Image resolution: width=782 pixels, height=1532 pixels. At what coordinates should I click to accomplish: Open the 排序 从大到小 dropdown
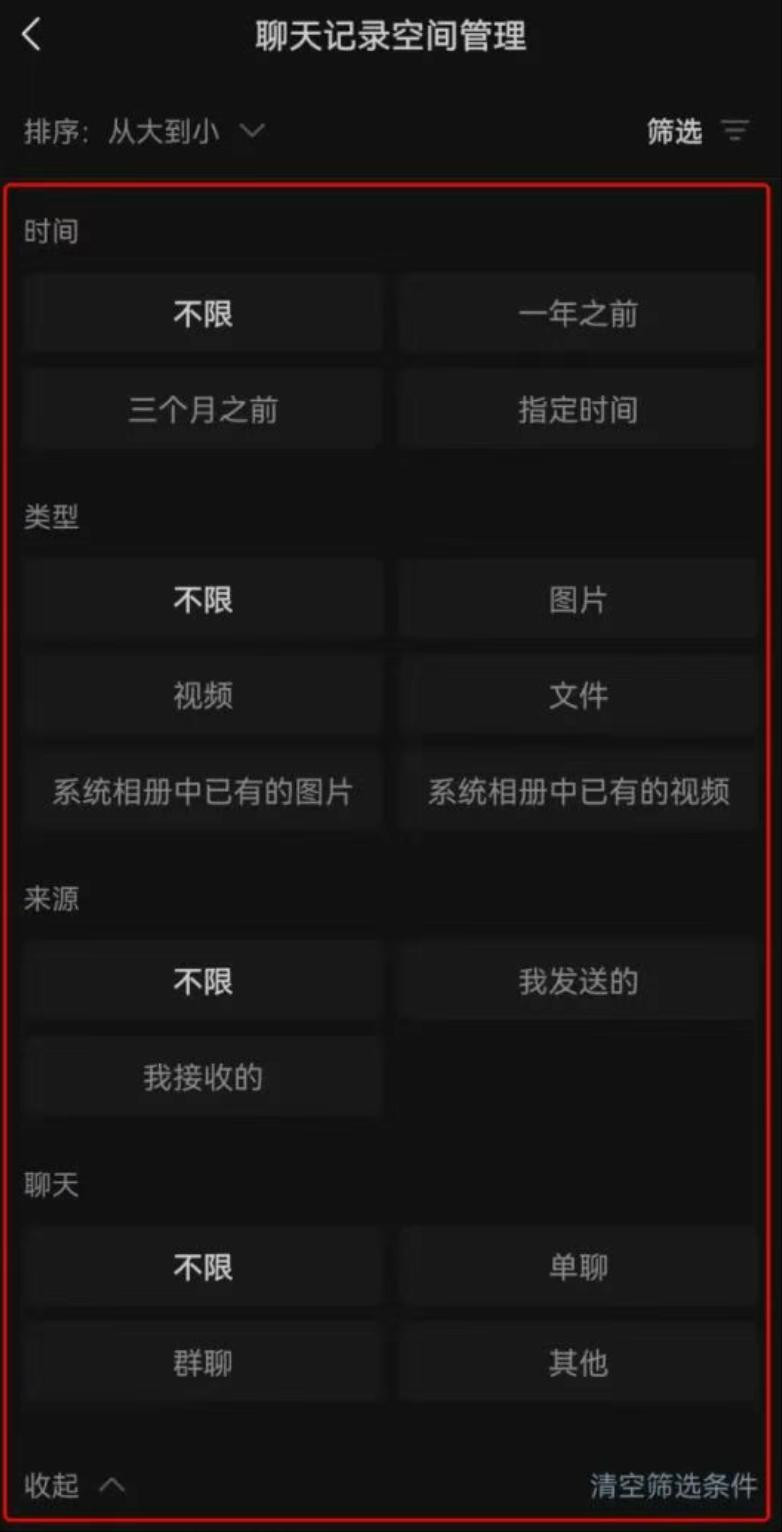[145, 131]
